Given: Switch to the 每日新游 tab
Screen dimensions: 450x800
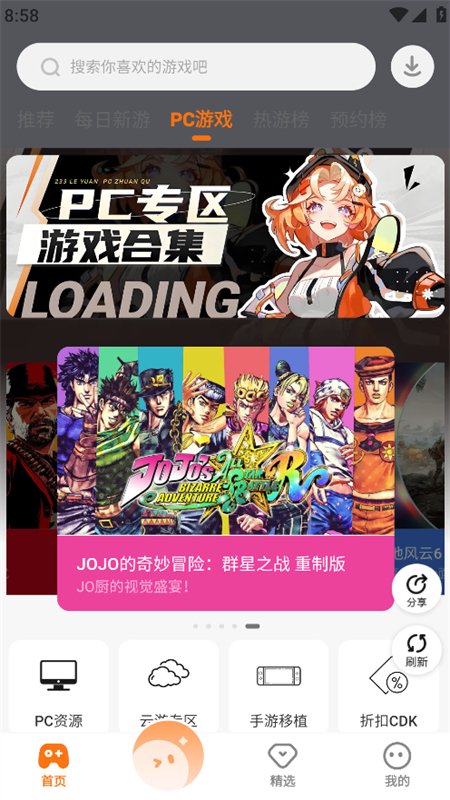Looking at the screenshot, I should coord(112,120).
